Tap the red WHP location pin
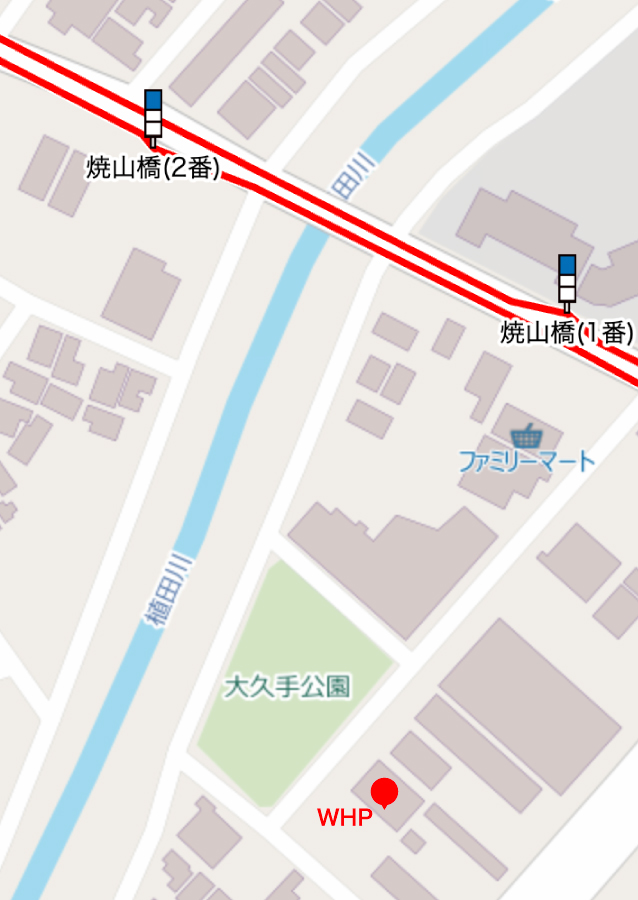 tap(385, 793)
